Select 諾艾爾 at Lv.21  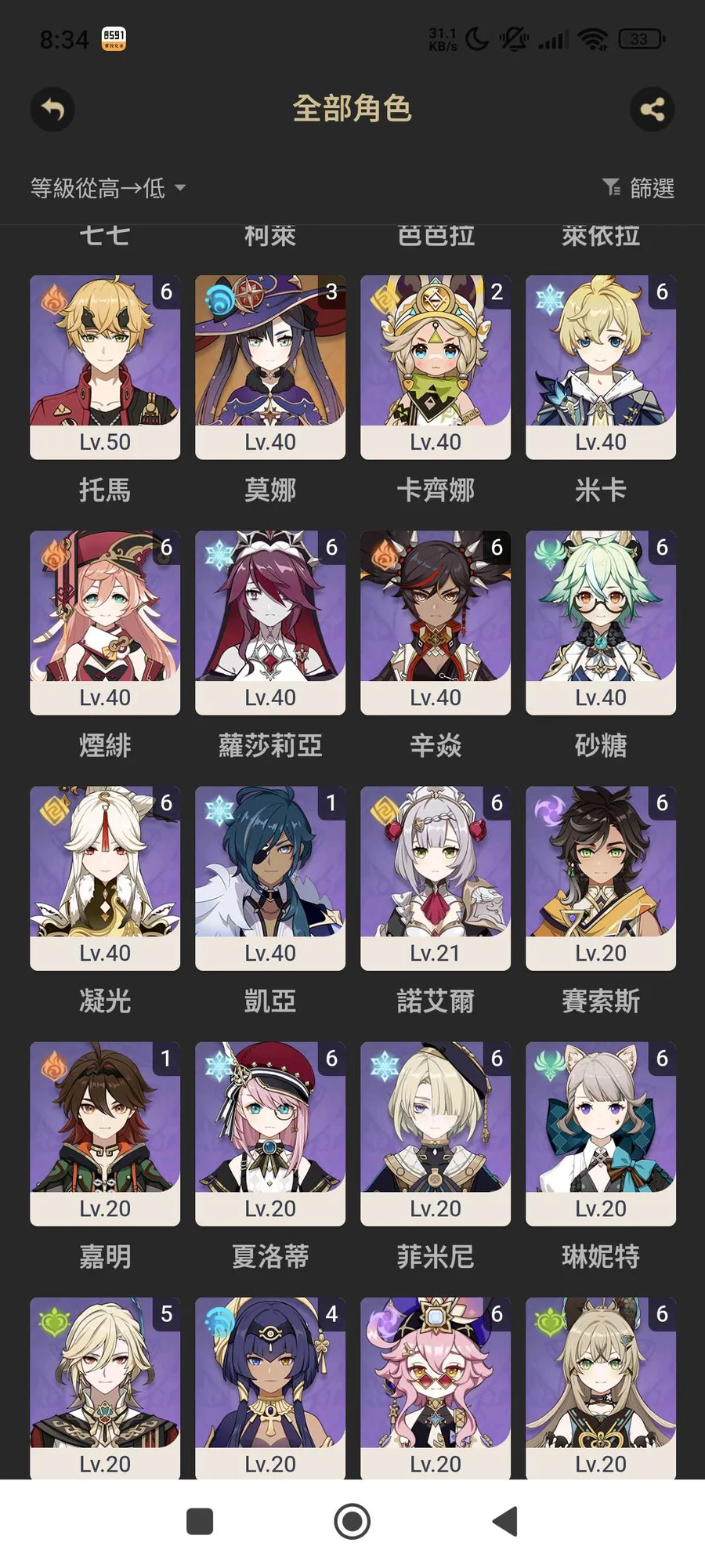click(x=436, y=878)
